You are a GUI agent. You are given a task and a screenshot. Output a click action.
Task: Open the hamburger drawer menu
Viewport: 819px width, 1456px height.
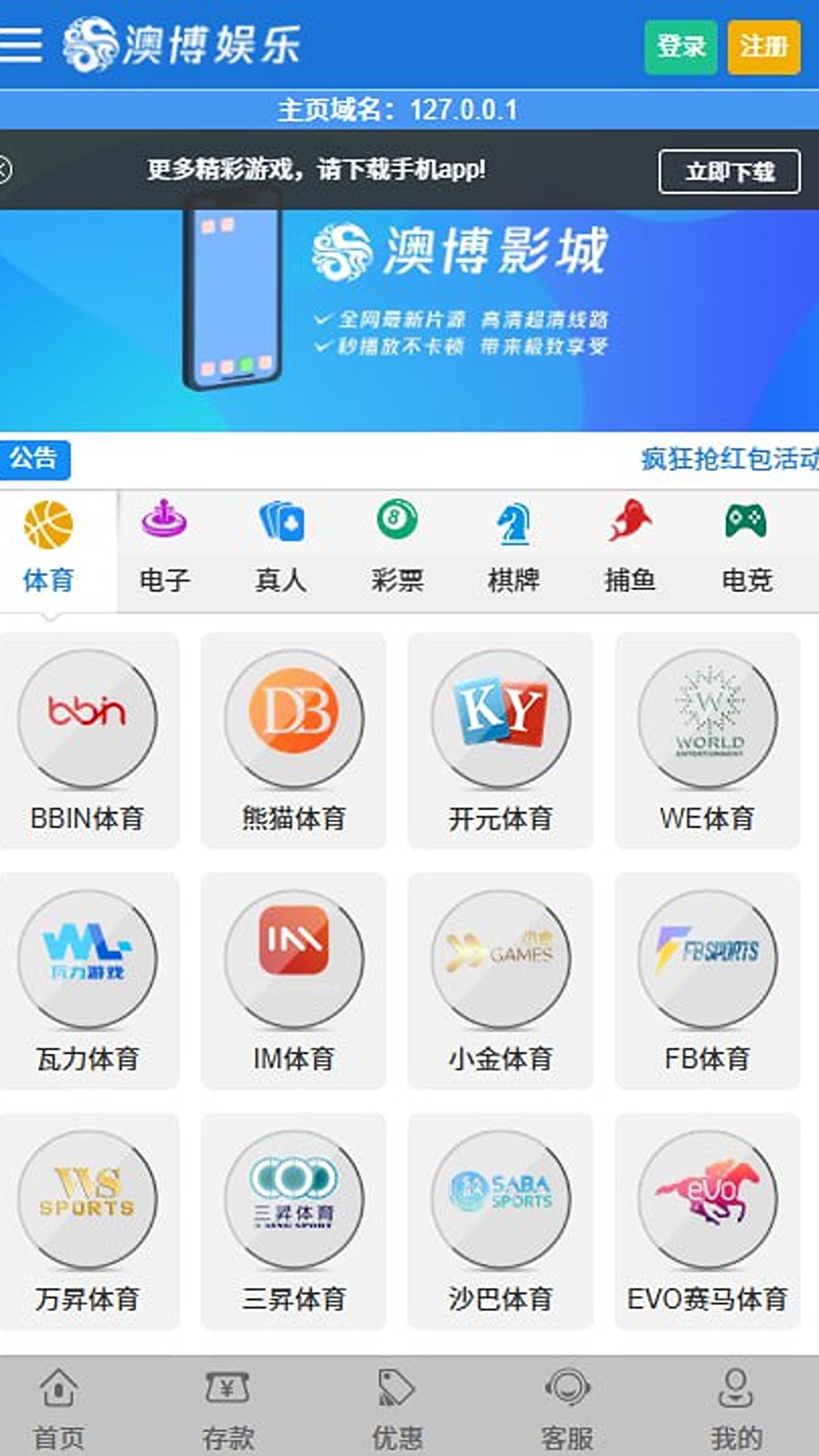click(20, 45)
